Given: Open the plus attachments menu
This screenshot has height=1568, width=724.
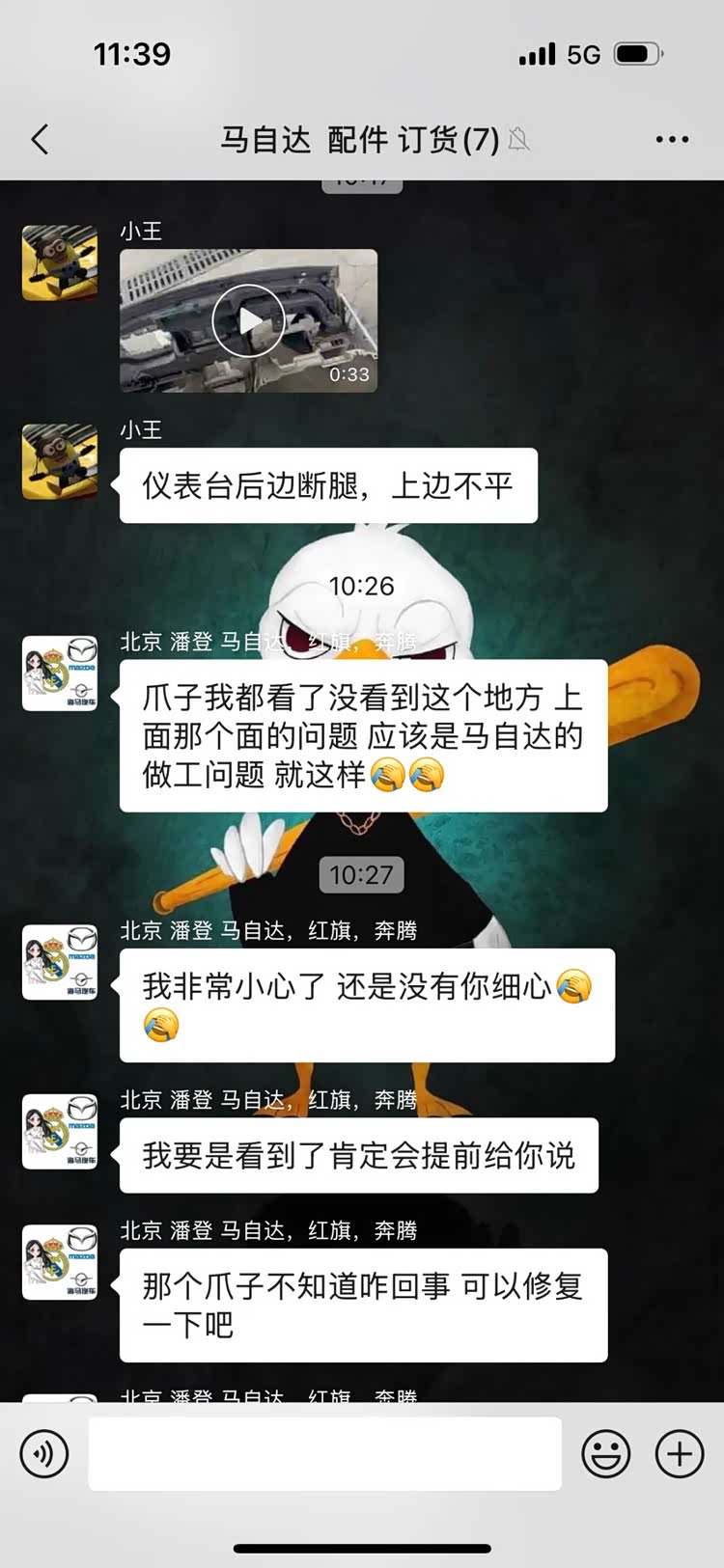Looking at the screenshot, I should coord(680,1454).
